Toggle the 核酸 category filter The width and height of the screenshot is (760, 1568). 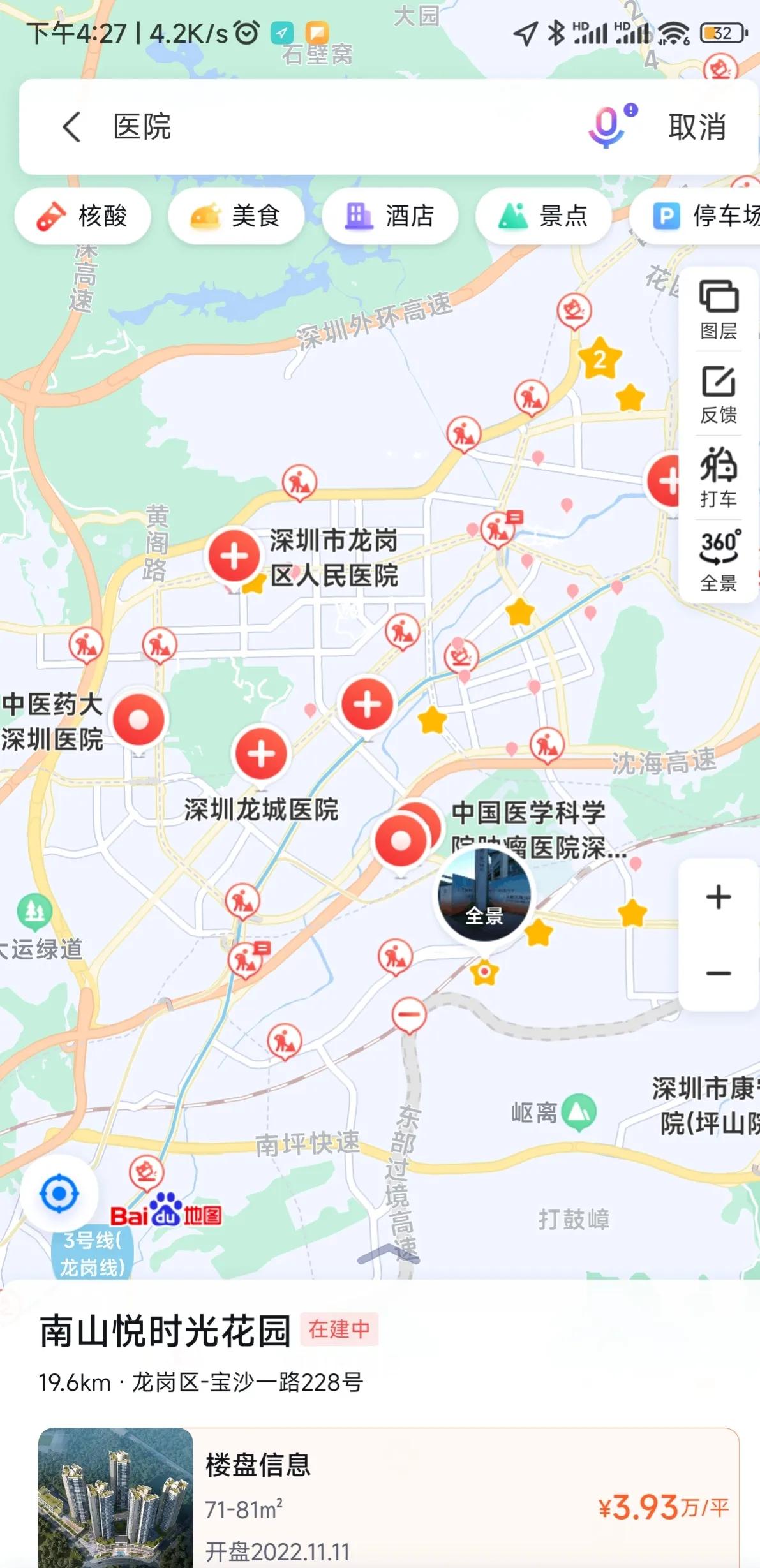[x=83, y=216]
